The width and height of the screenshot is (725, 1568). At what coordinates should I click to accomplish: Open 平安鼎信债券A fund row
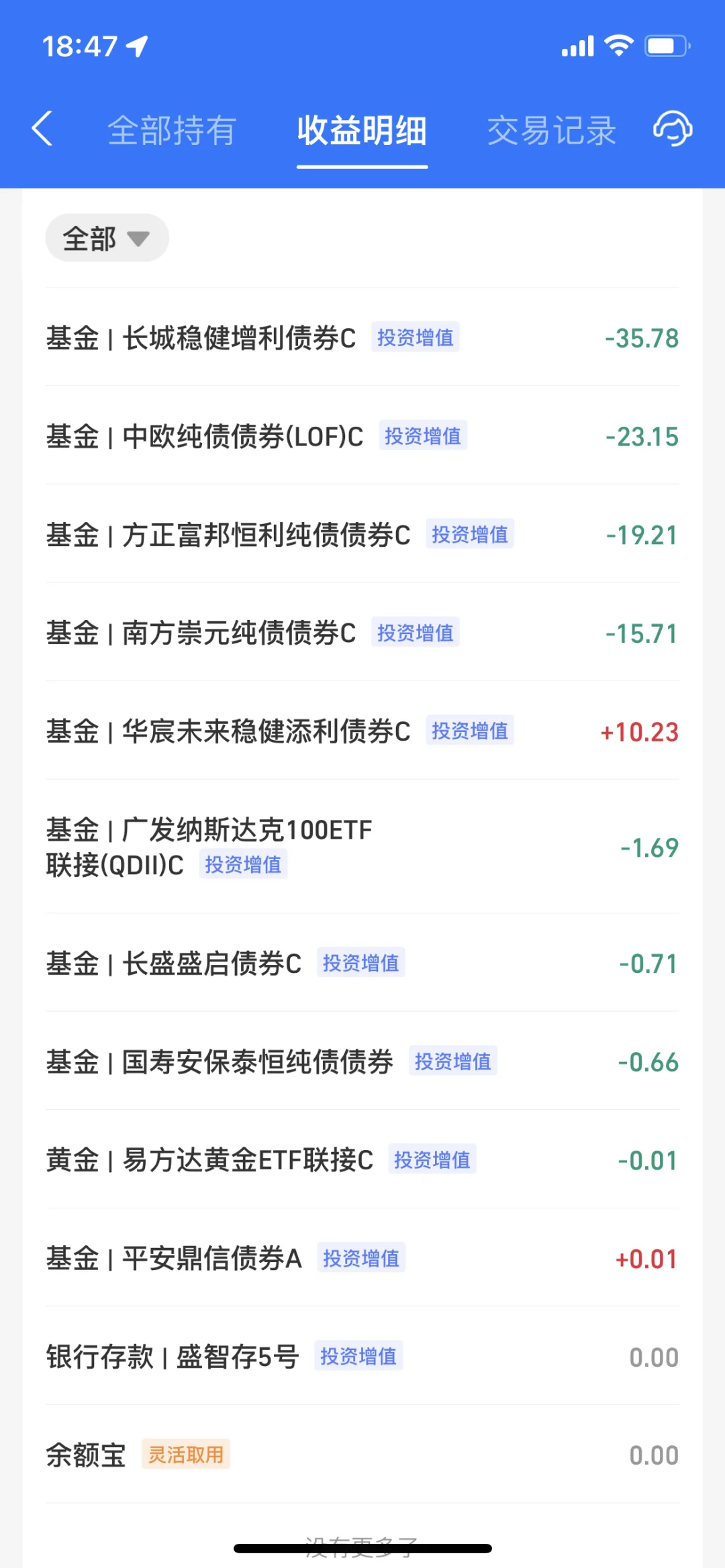(x=362, y=1258)
